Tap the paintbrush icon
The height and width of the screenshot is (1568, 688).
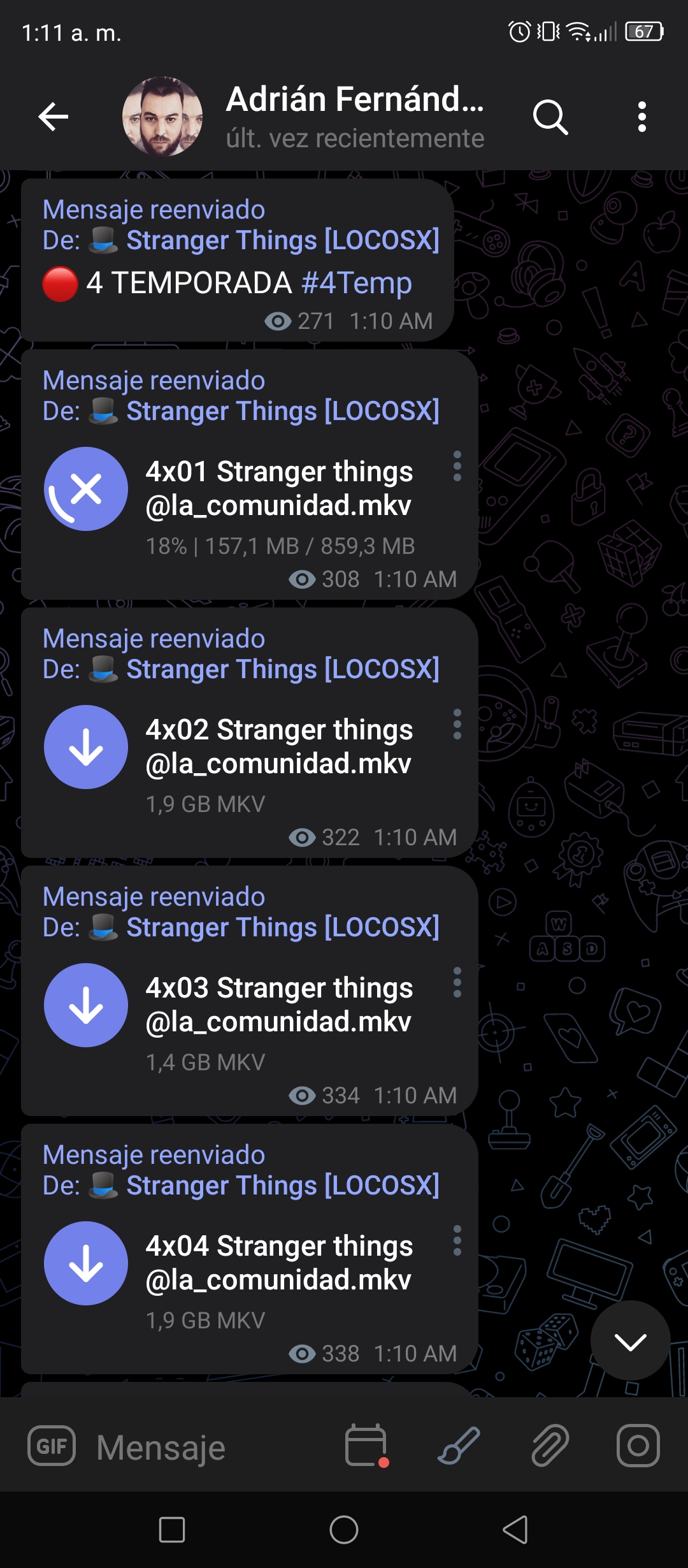pos(459,1446)
